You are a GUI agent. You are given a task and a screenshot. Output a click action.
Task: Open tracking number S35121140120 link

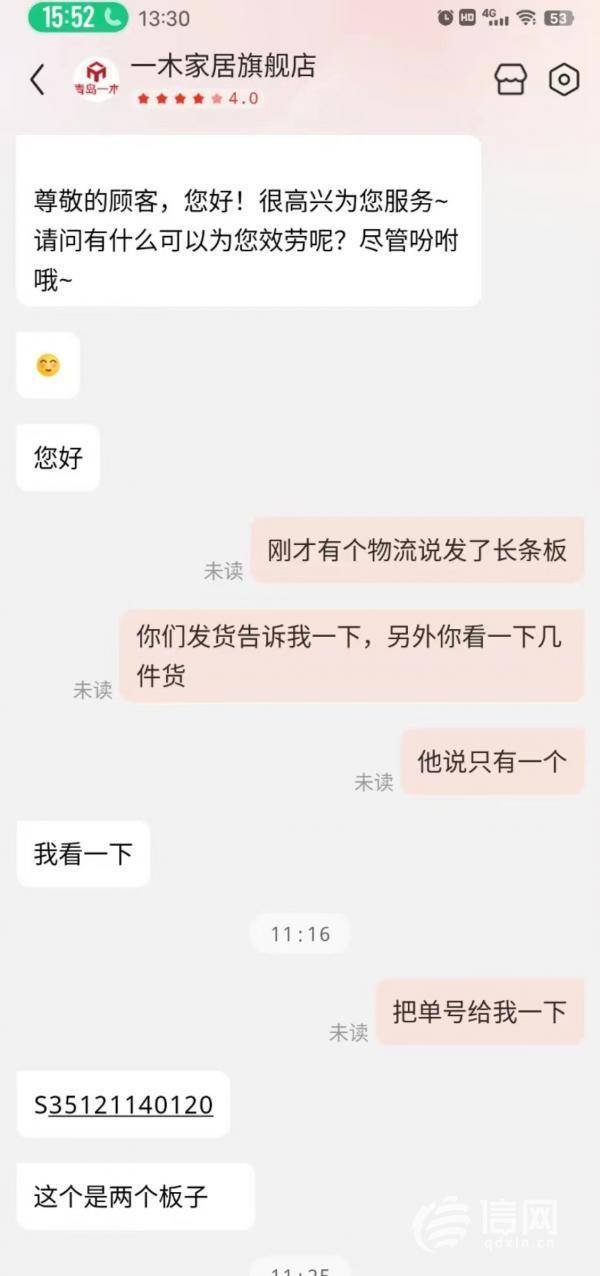[x=123, y=1105]
